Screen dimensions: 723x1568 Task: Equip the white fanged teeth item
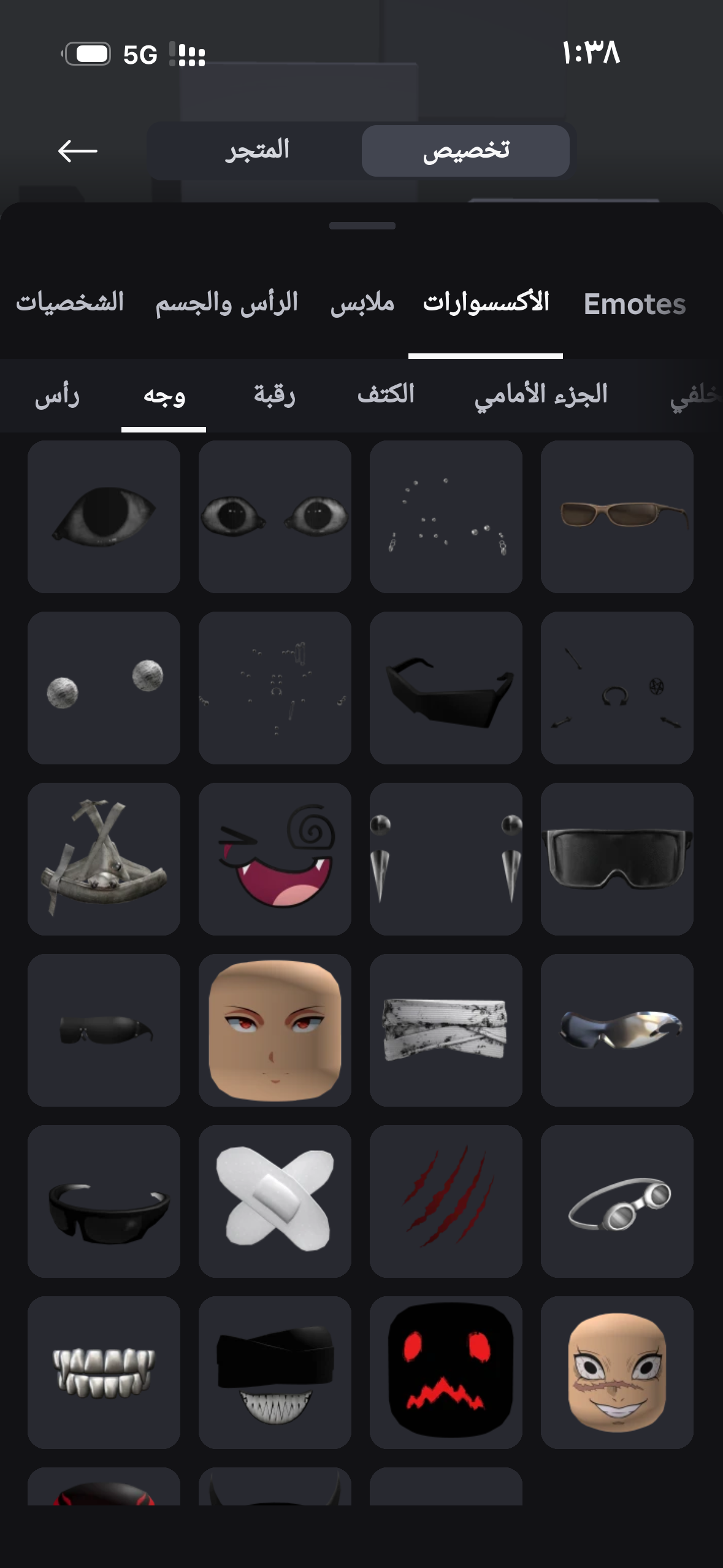(104, 1372)
